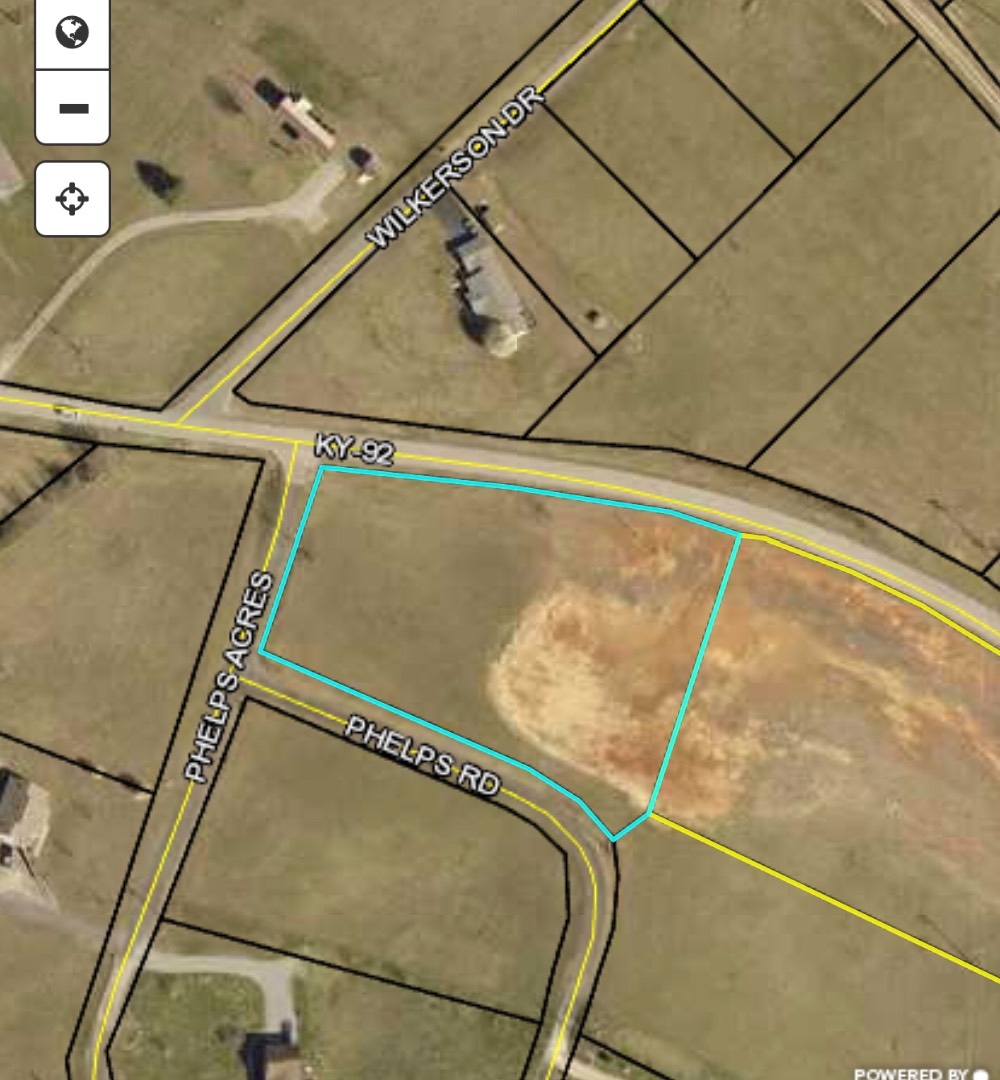Click the pan-to-location crosshair button
The width and height of the screenshot is (1000, 1080).
click(70, 196)
